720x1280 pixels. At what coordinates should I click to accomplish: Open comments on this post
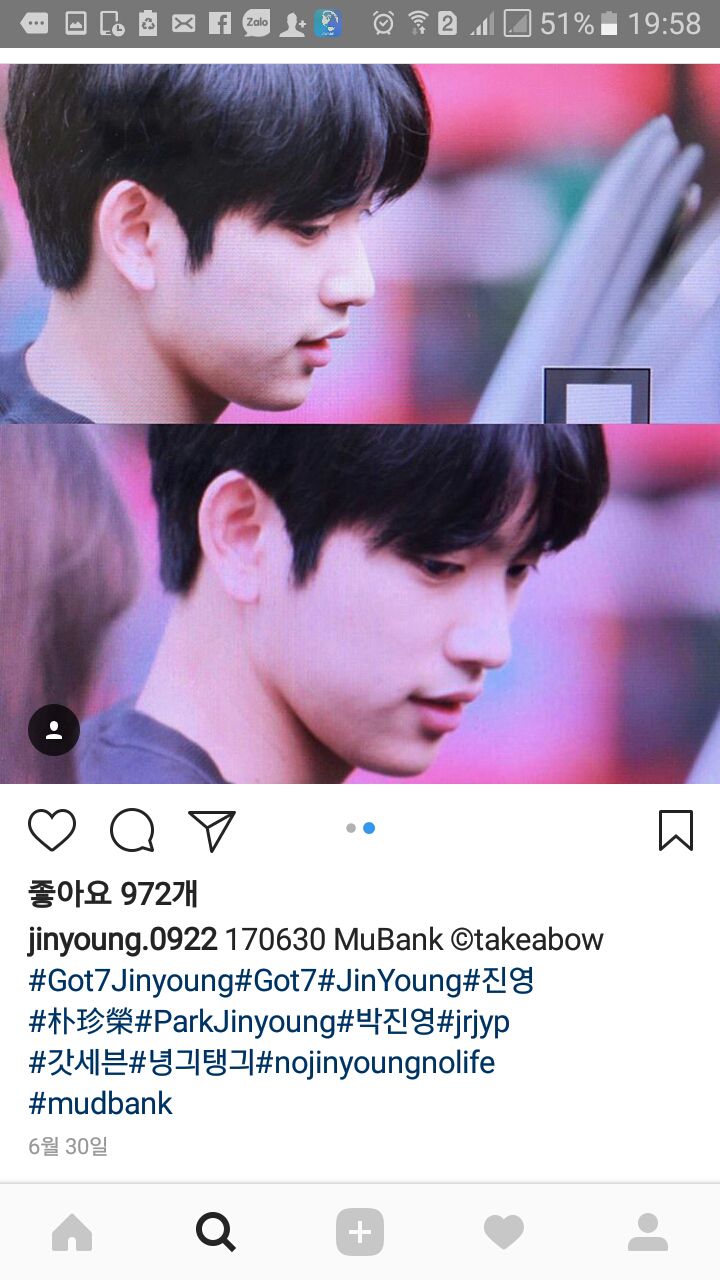[x=132, y=830]
